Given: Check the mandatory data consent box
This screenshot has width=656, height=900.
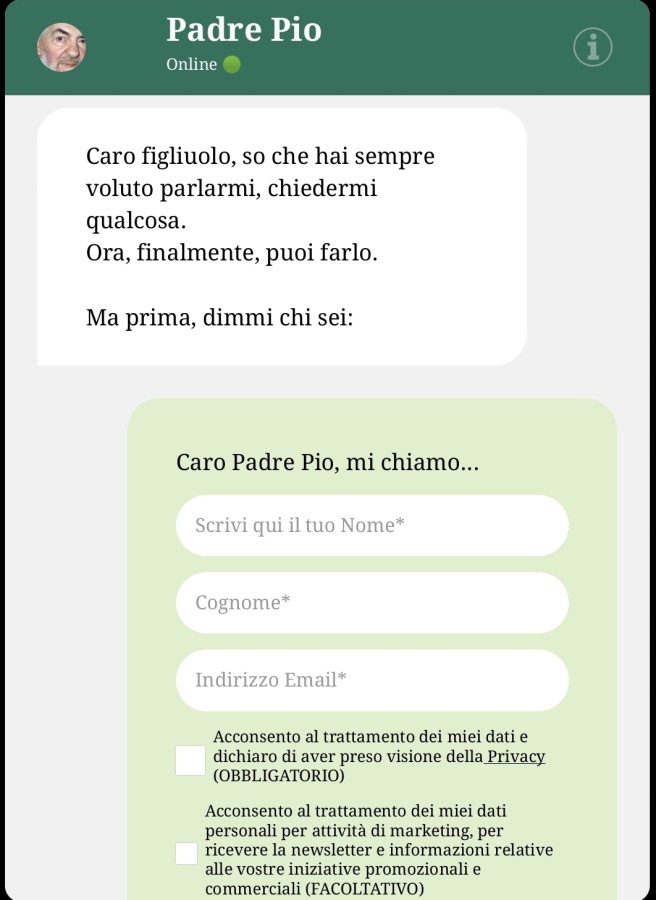Looking at the screenshot, I should click(190, 760).
